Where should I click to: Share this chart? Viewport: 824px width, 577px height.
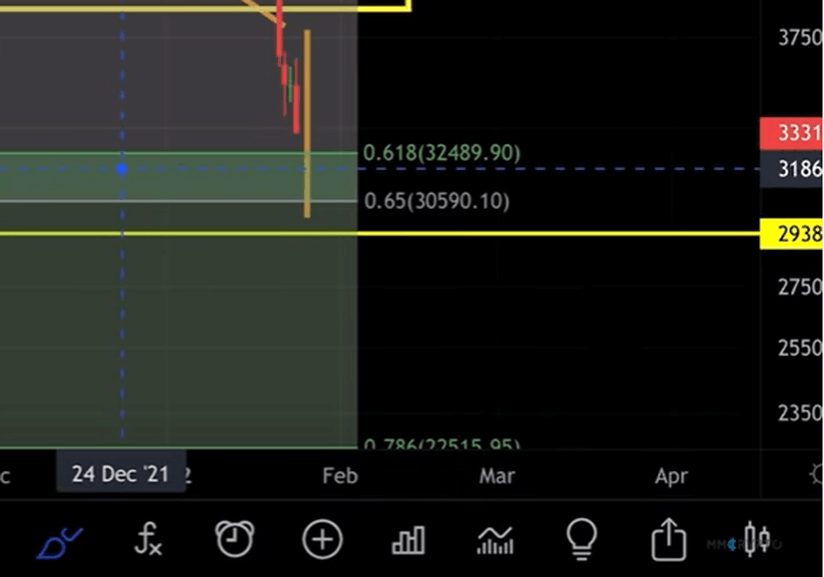[667, 541]
